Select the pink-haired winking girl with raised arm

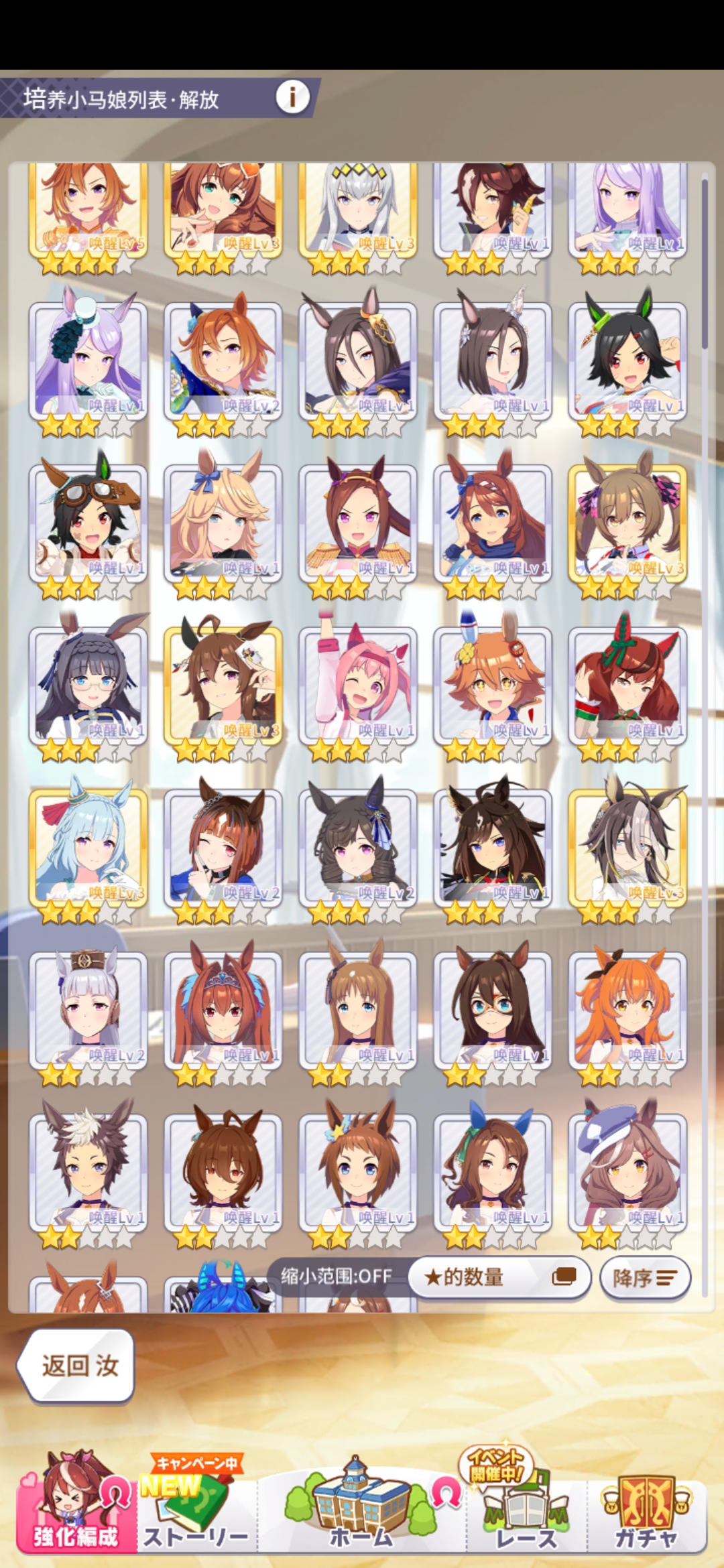point(358,687)
